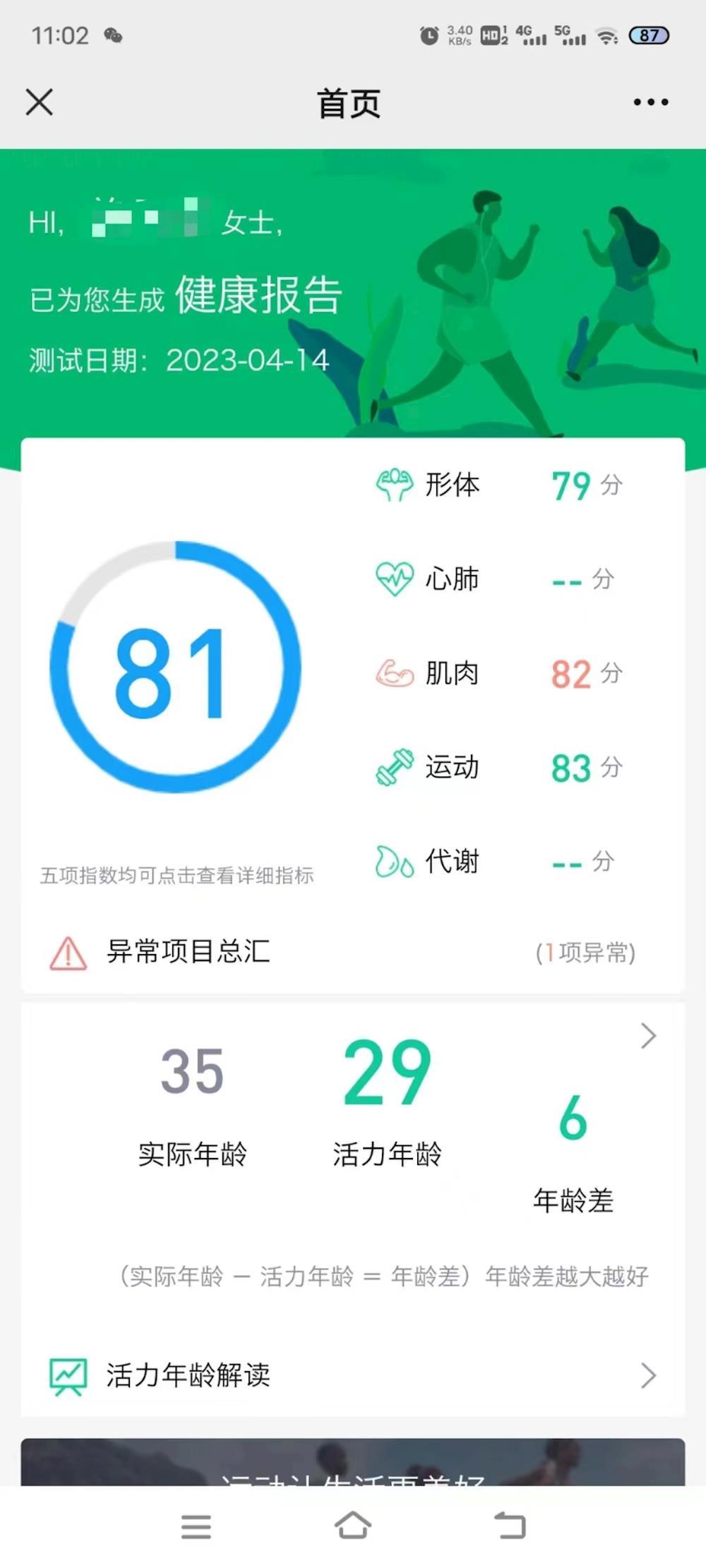
Task: View 代谢 index details
Action: [498, 862]
